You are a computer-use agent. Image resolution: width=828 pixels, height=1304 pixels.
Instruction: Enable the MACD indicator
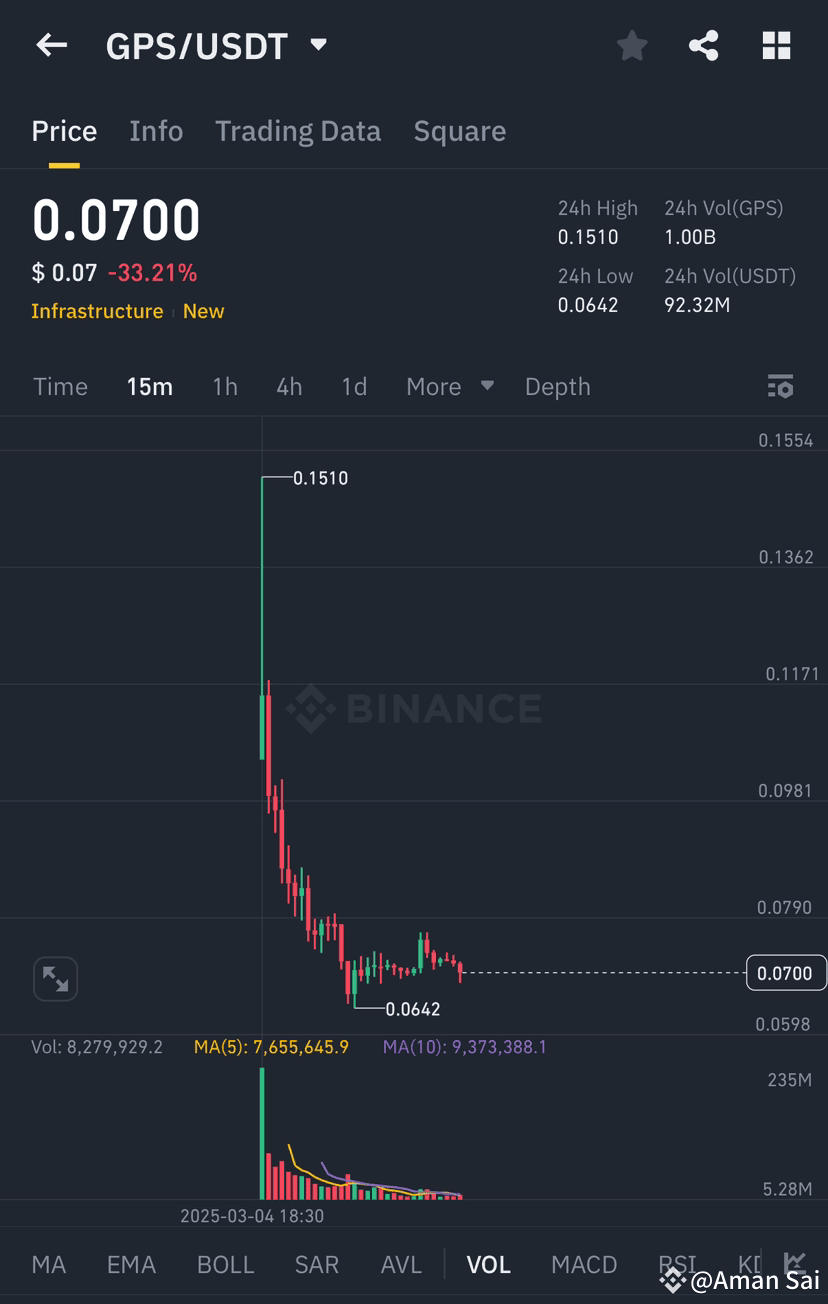[584, 1264]
